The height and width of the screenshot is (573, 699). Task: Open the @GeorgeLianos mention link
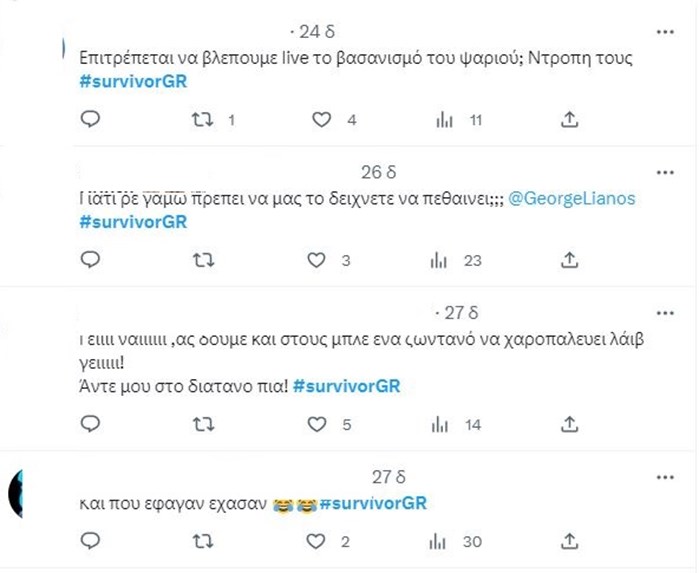572,199
